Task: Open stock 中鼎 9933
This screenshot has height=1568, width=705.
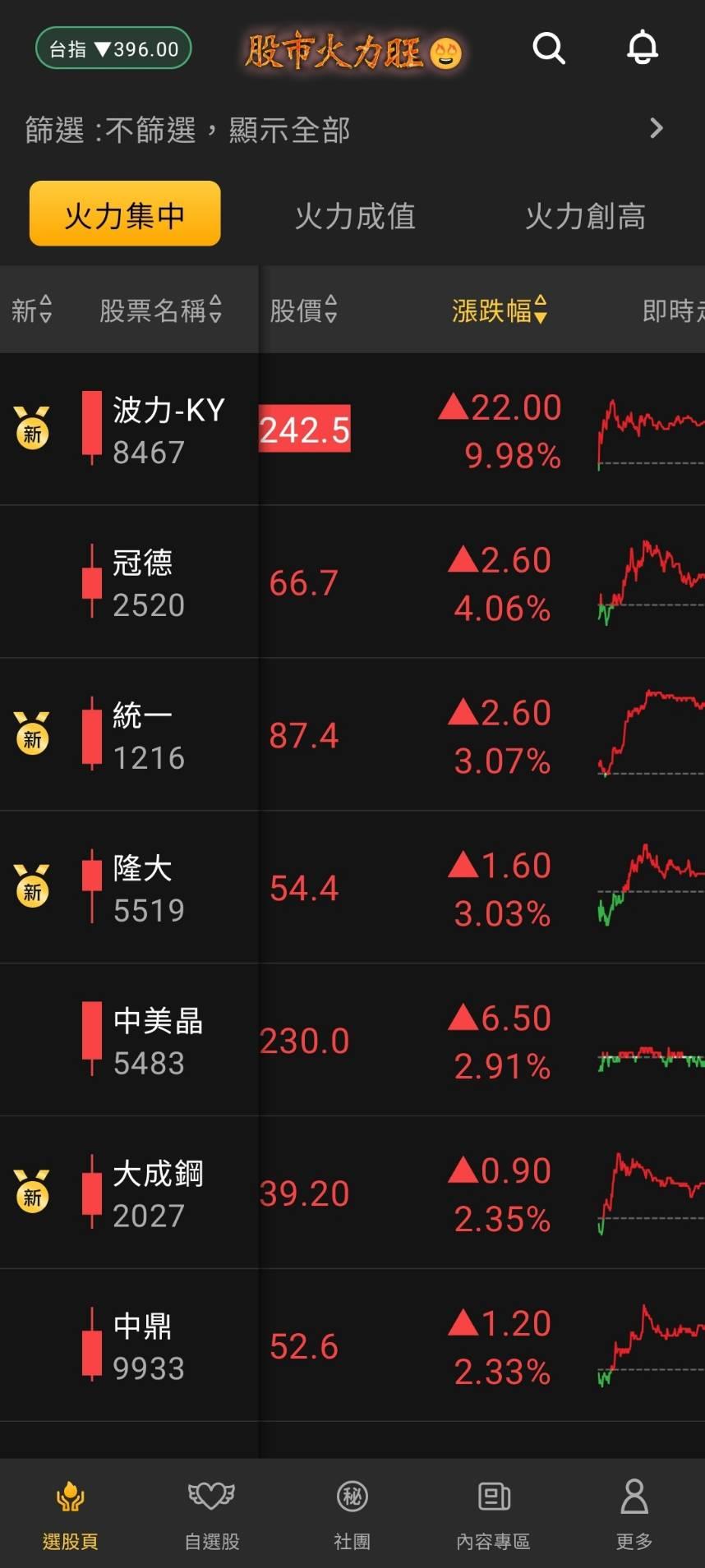Action: pos(148,1345)
